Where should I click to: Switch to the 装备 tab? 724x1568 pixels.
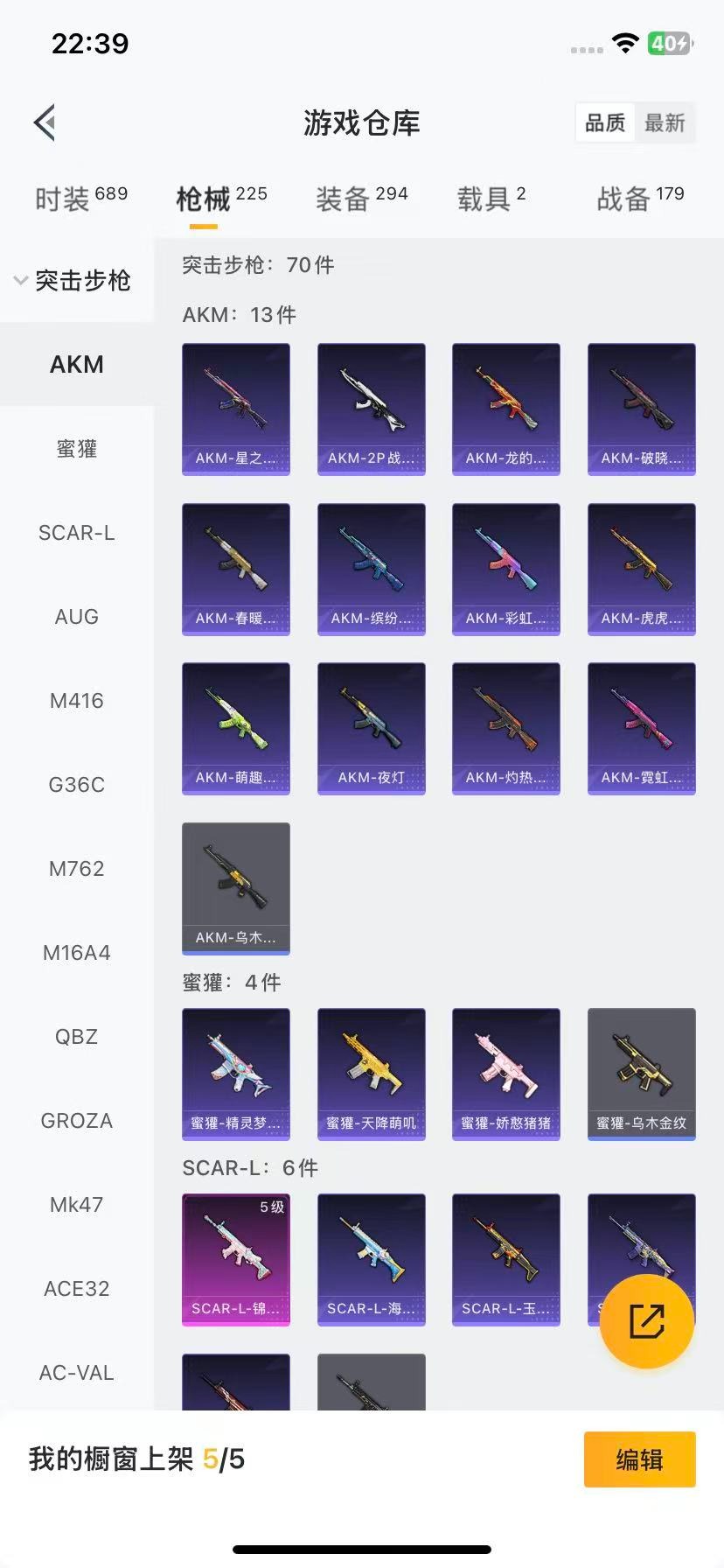[x=361, y=199]
